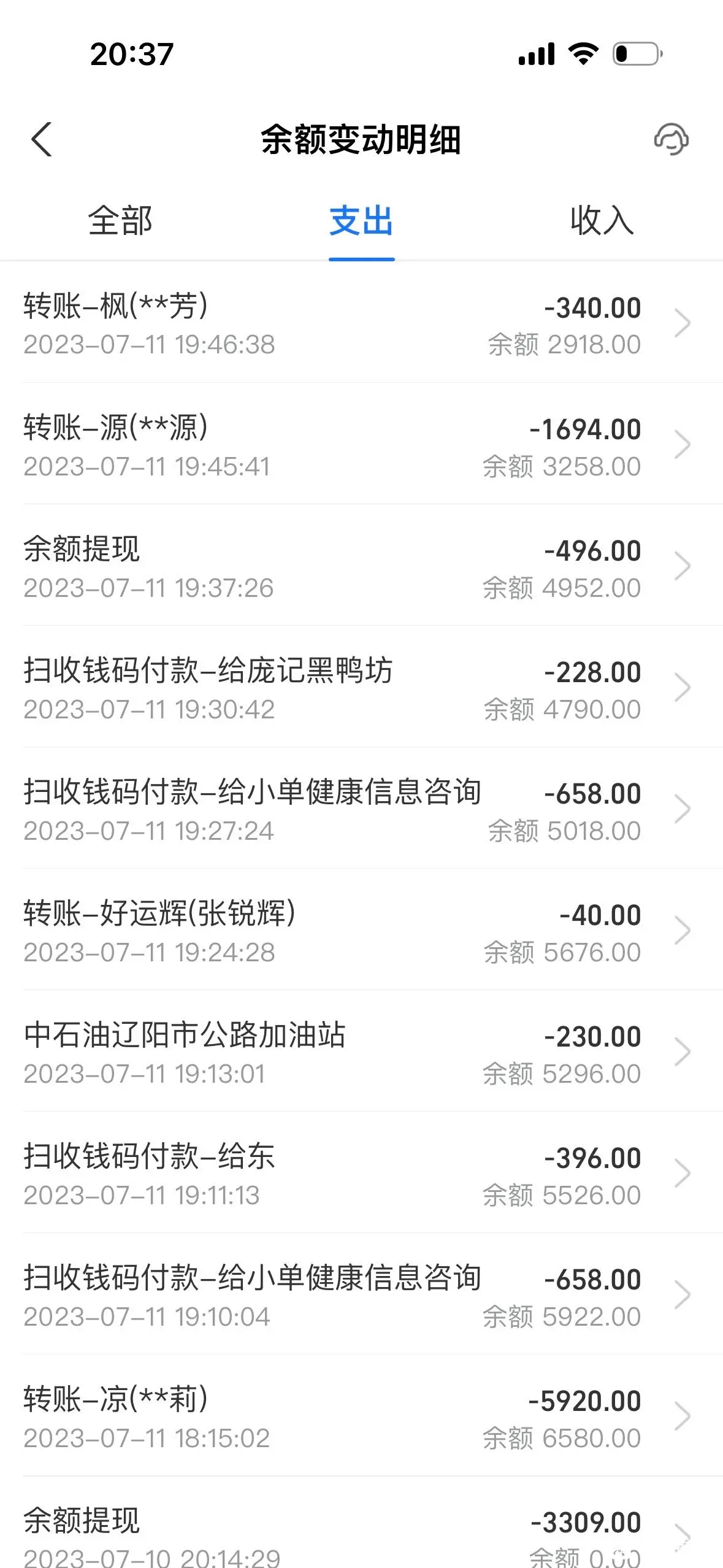Select the 支出 tab
This screenshot has width=723, height=1568.
tap(361, 221)
